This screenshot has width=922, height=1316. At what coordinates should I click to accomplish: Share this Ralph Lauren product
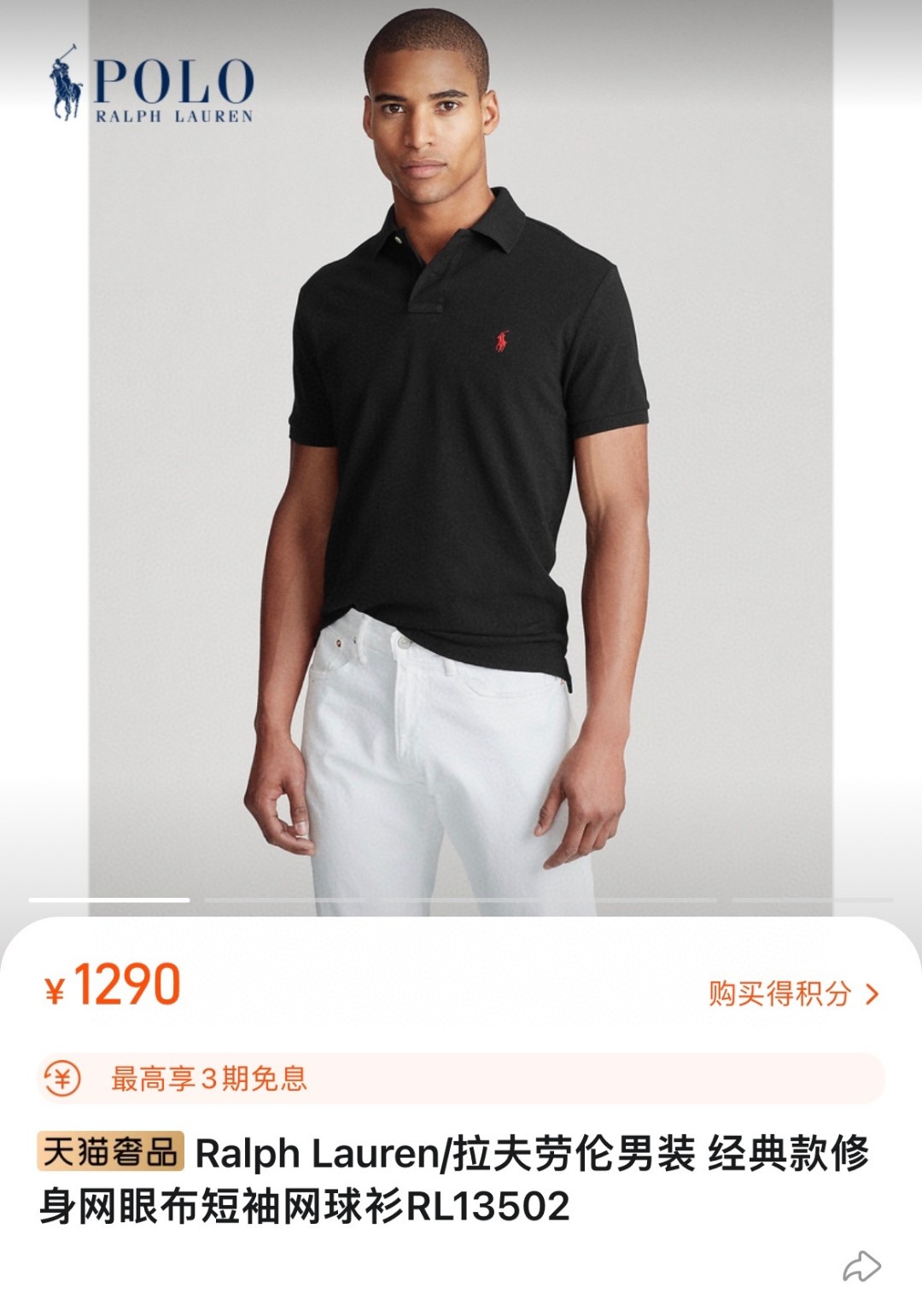(x=861, y=1267)
